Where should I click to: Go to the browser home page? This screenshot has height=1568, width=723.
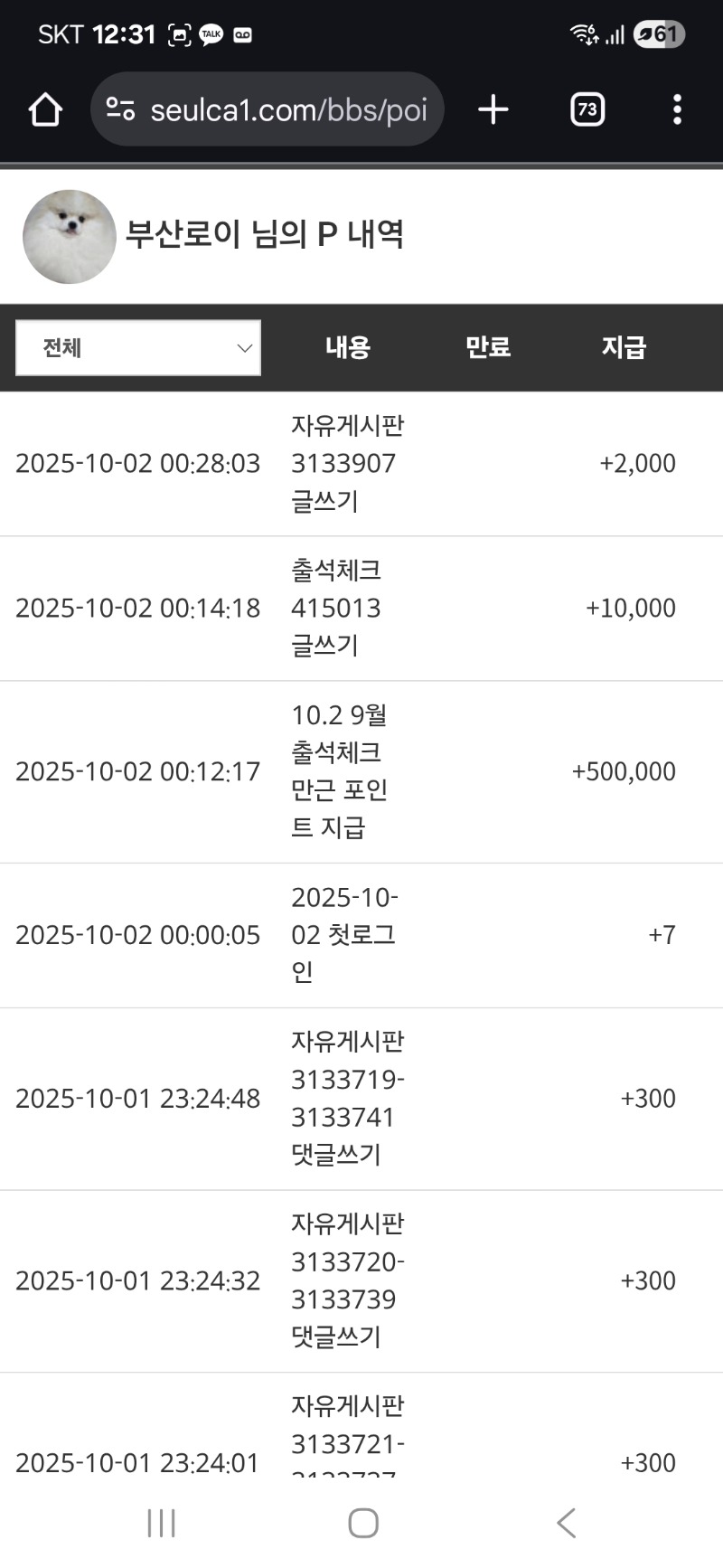coord(45,110)
